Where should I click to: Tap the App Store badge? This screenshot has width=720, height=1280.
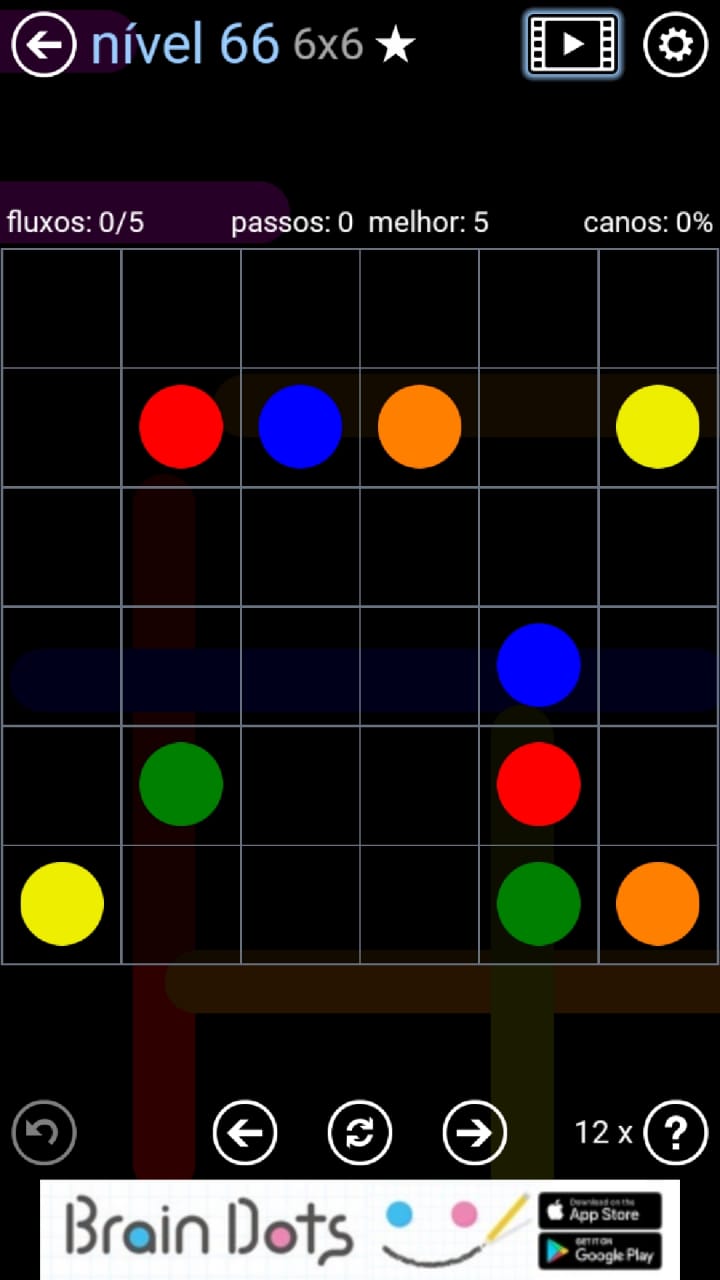[600, 1211]
